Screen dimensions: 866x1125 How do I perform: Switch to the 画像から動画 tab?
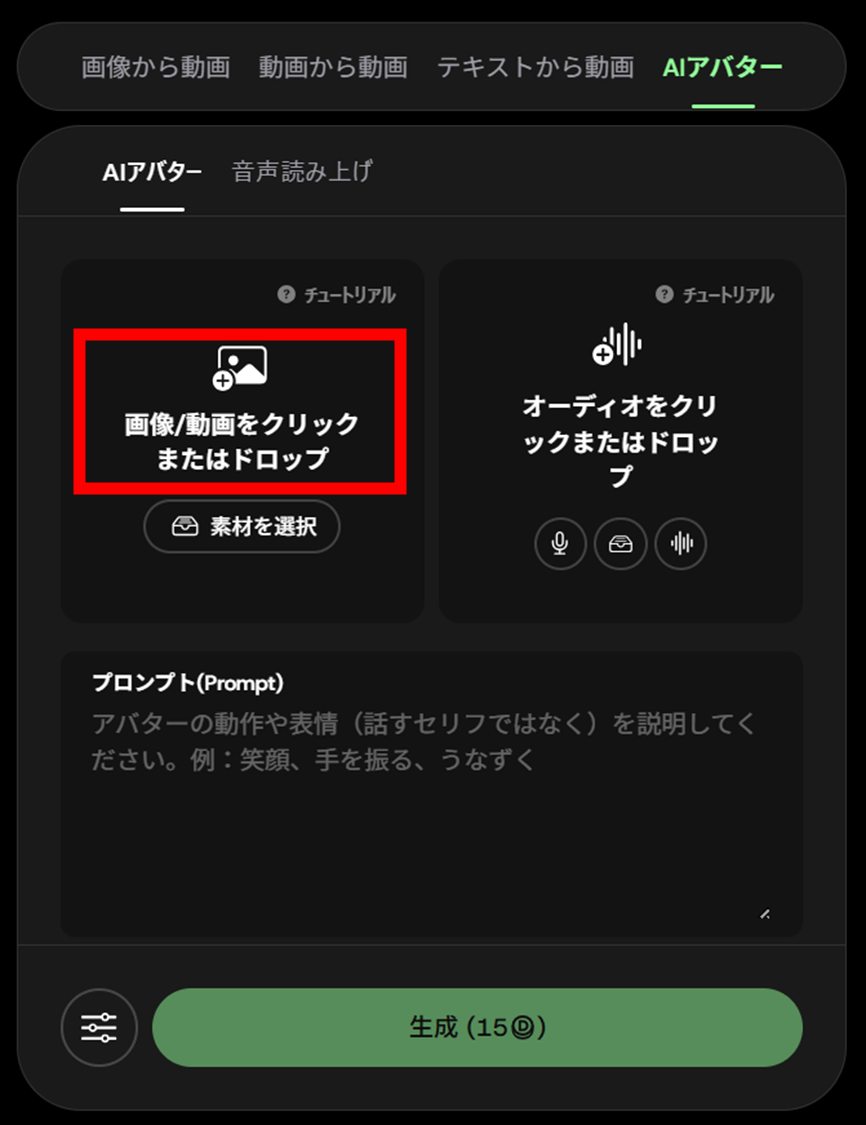click(155, 68)
